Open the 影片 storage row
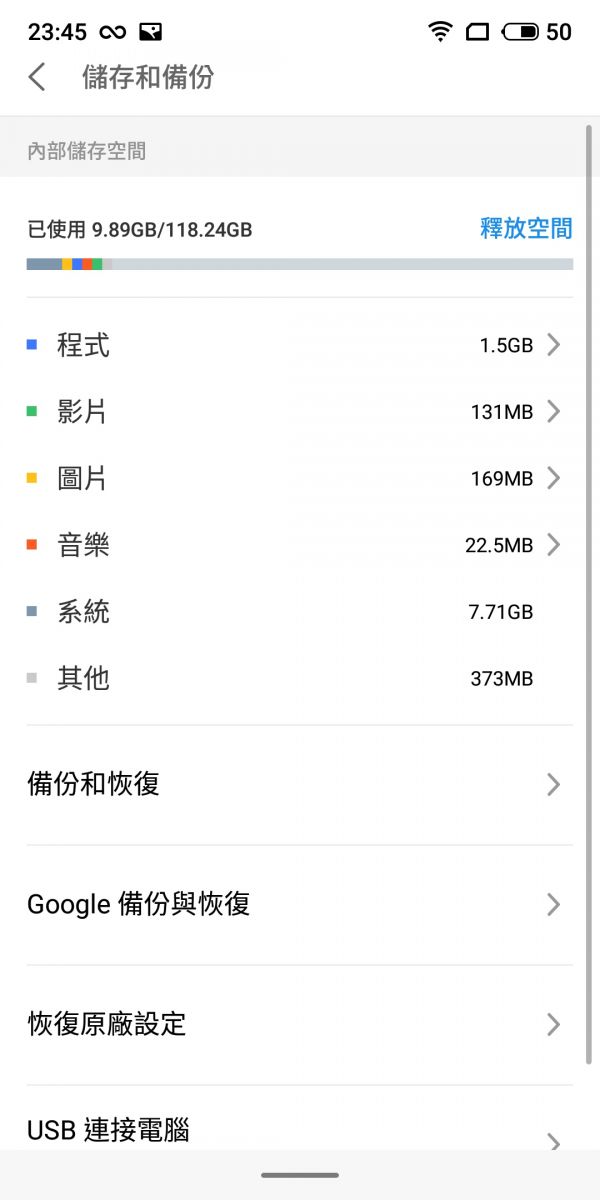The height and width of the screenshot is (1200, 600). (x=300, y=412)
